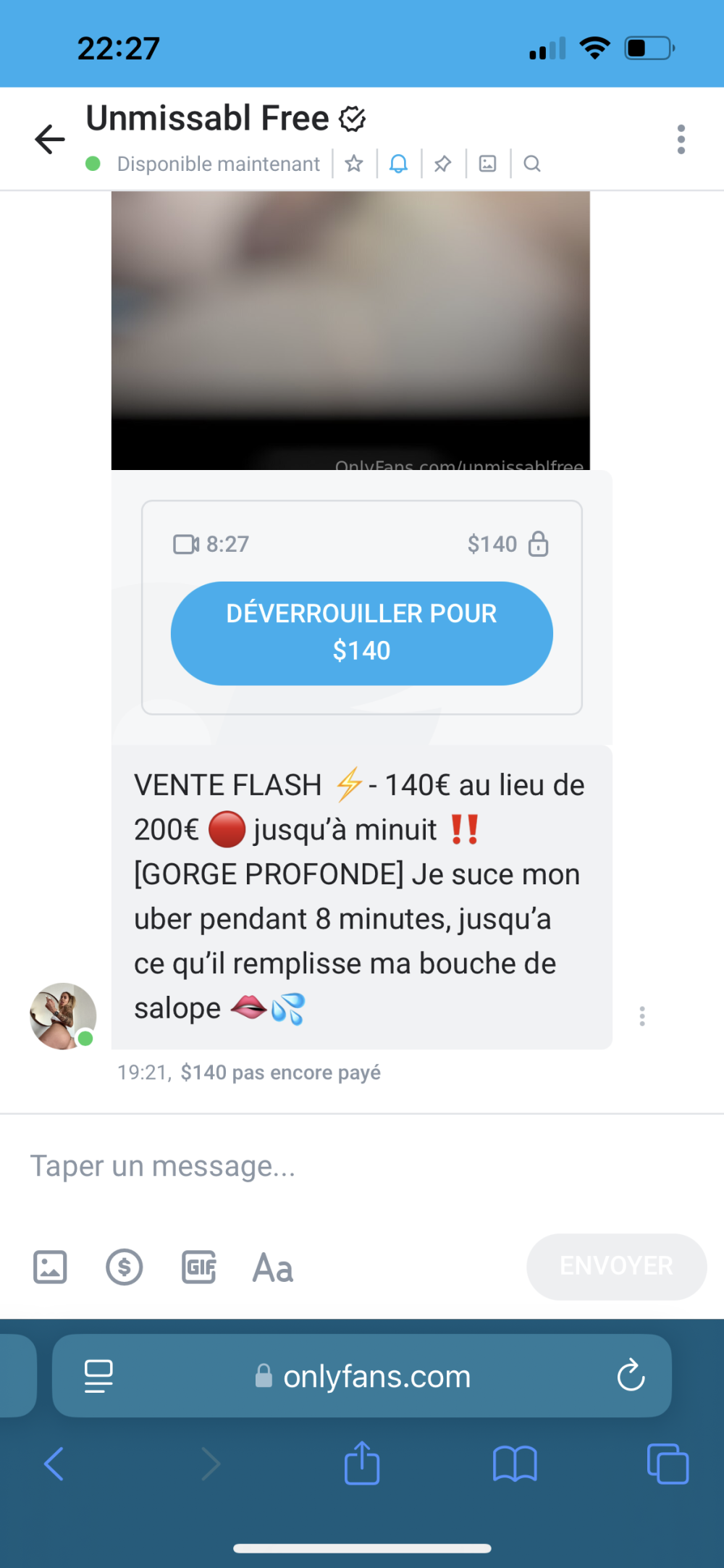Pin this conversation
The height and width of the screenshot is (1568, 724).
pos(442,164)
